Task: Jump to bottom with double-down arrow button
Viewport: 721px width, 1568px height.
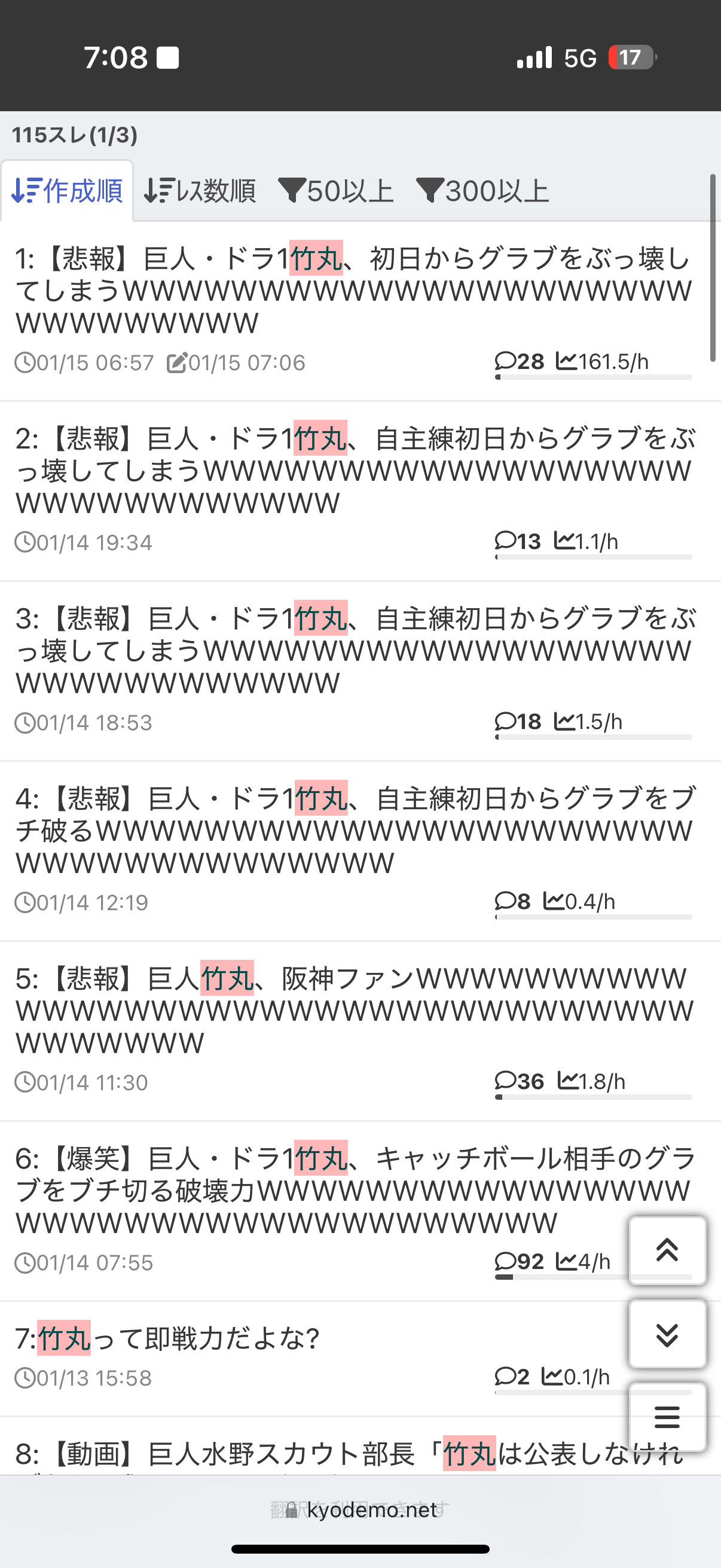Action: (667, 1334)
